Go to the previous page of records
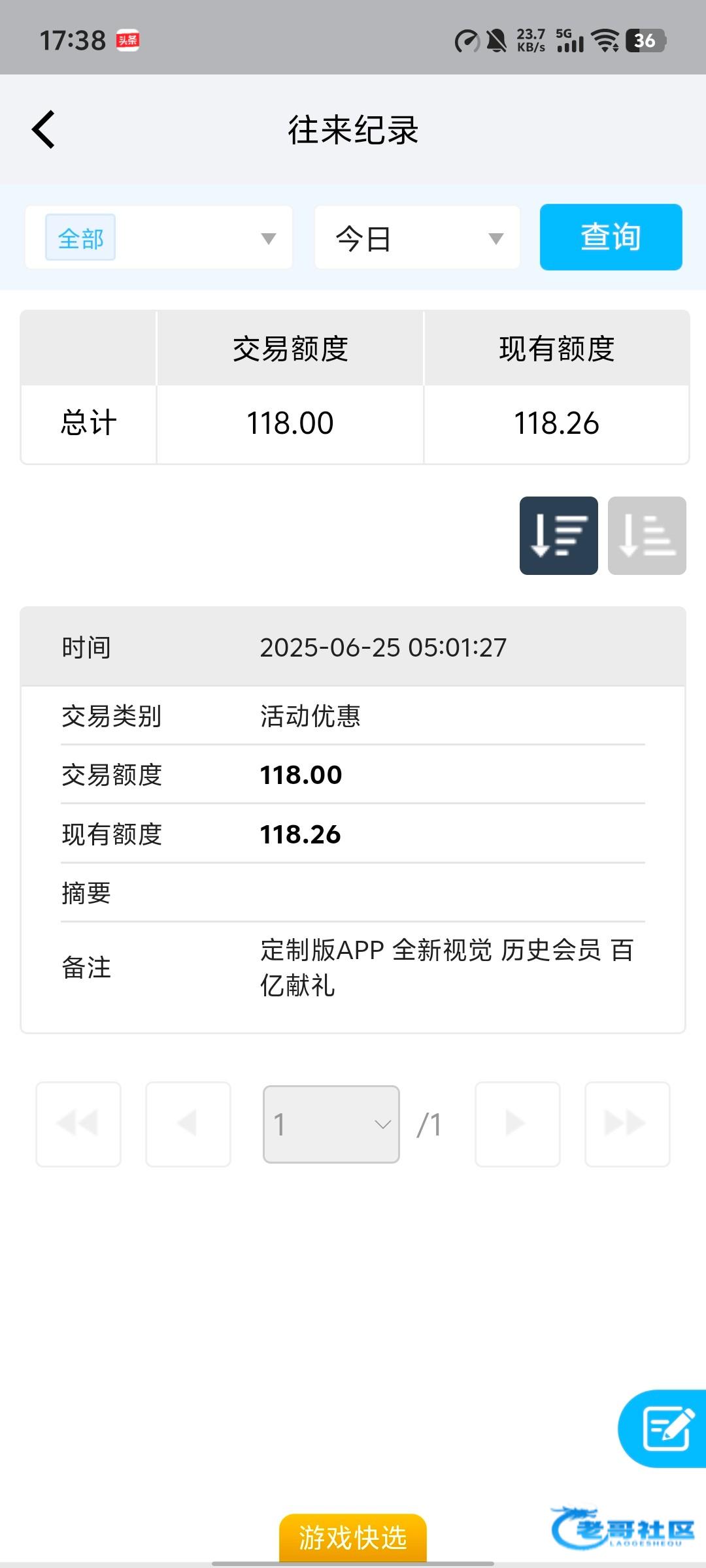 click(188, 1124)
